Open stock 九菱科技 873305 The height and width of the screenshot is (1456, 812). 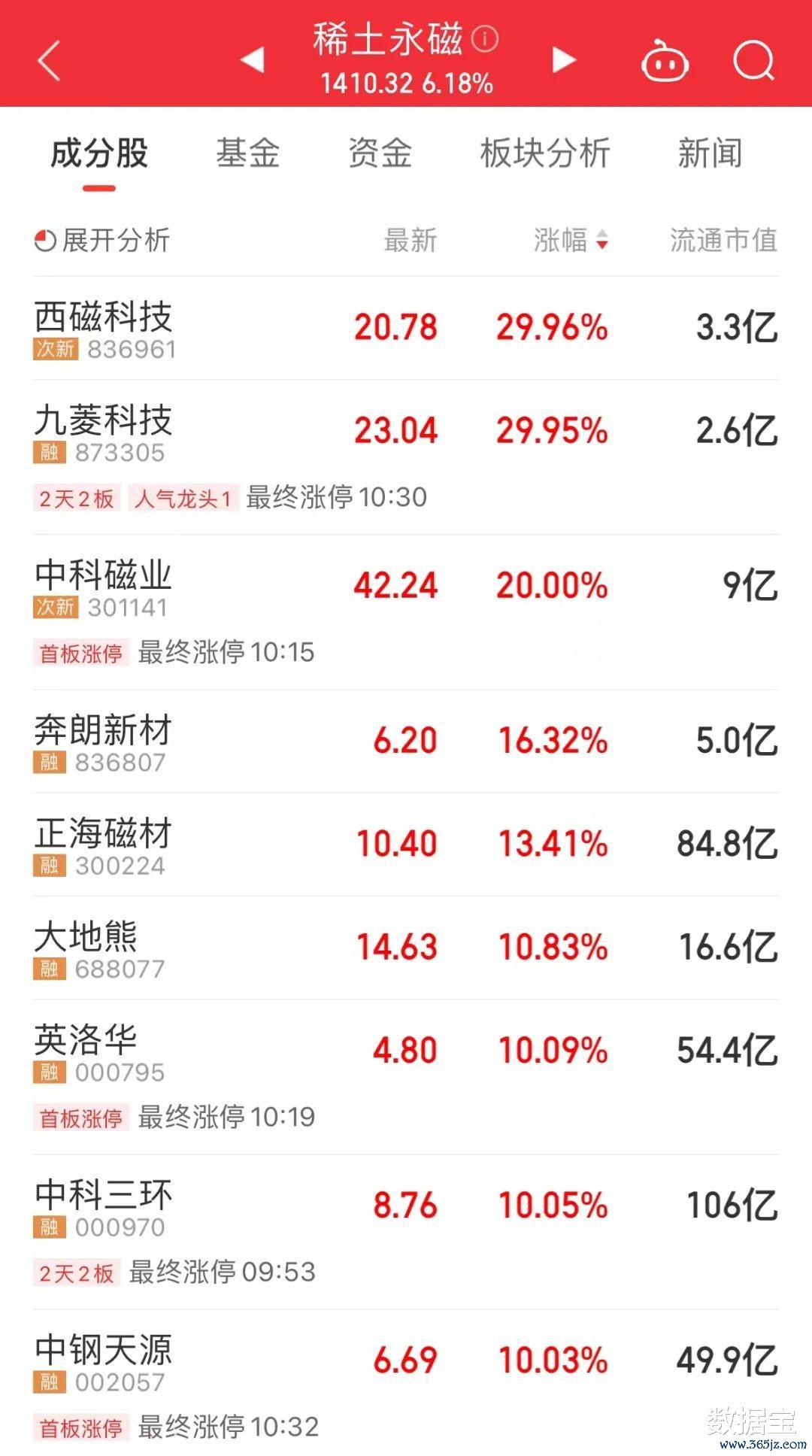[x=406, y=457]
